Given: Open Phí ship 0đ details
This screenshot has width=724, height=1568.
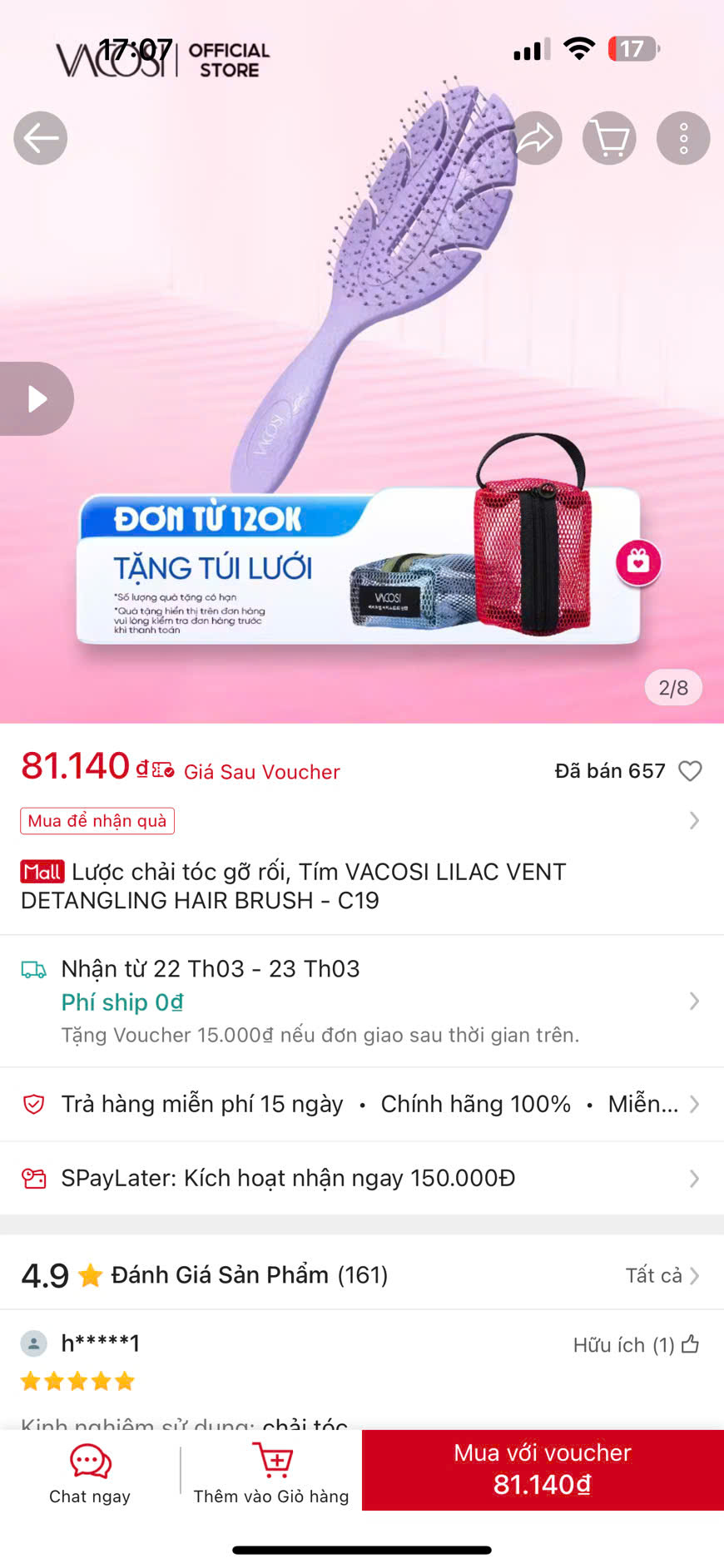Looking at the screenshot, I should click(121, 1002).
